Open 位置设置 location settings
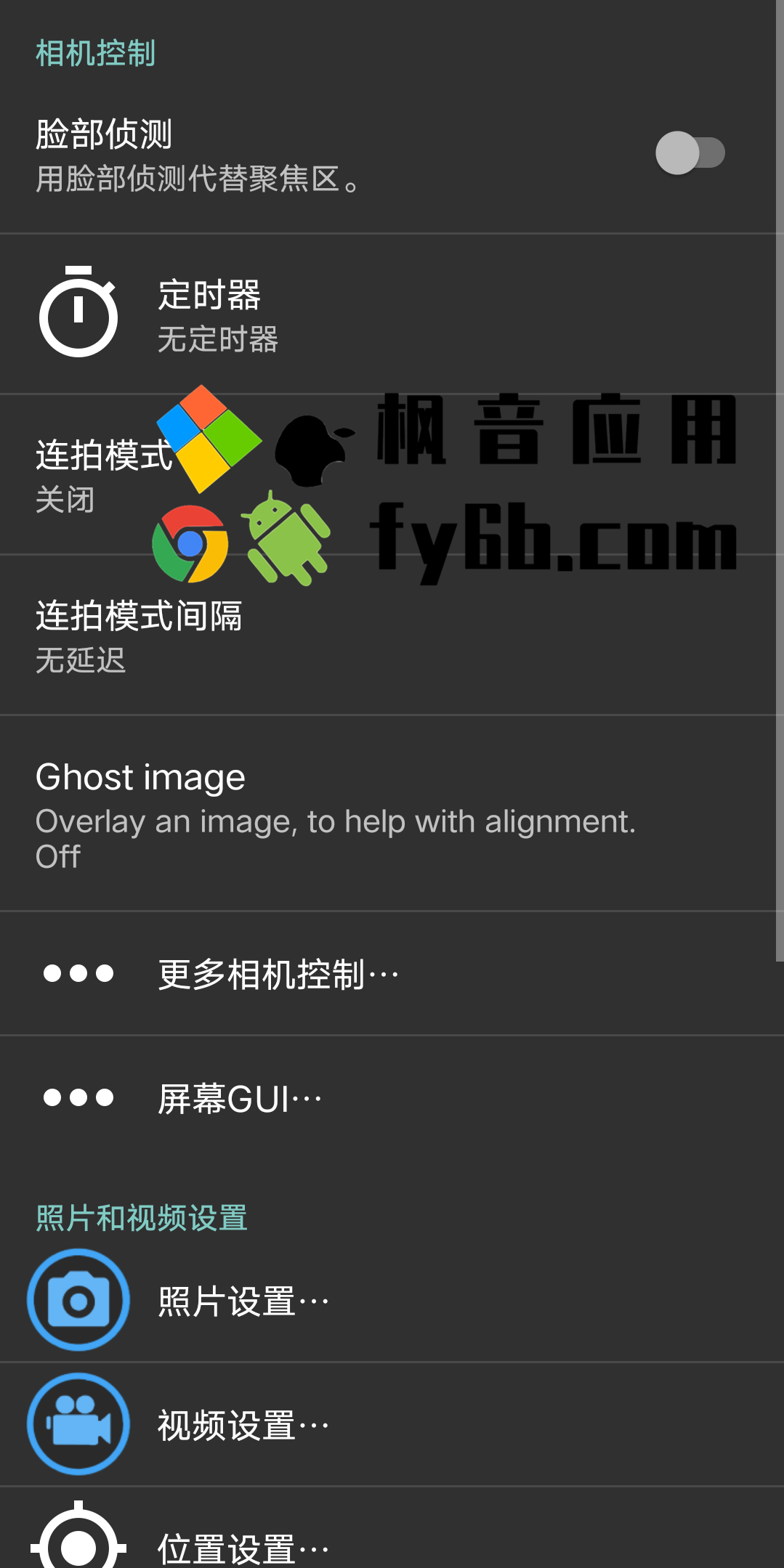784x1568 pixels. click(392, 1528)
